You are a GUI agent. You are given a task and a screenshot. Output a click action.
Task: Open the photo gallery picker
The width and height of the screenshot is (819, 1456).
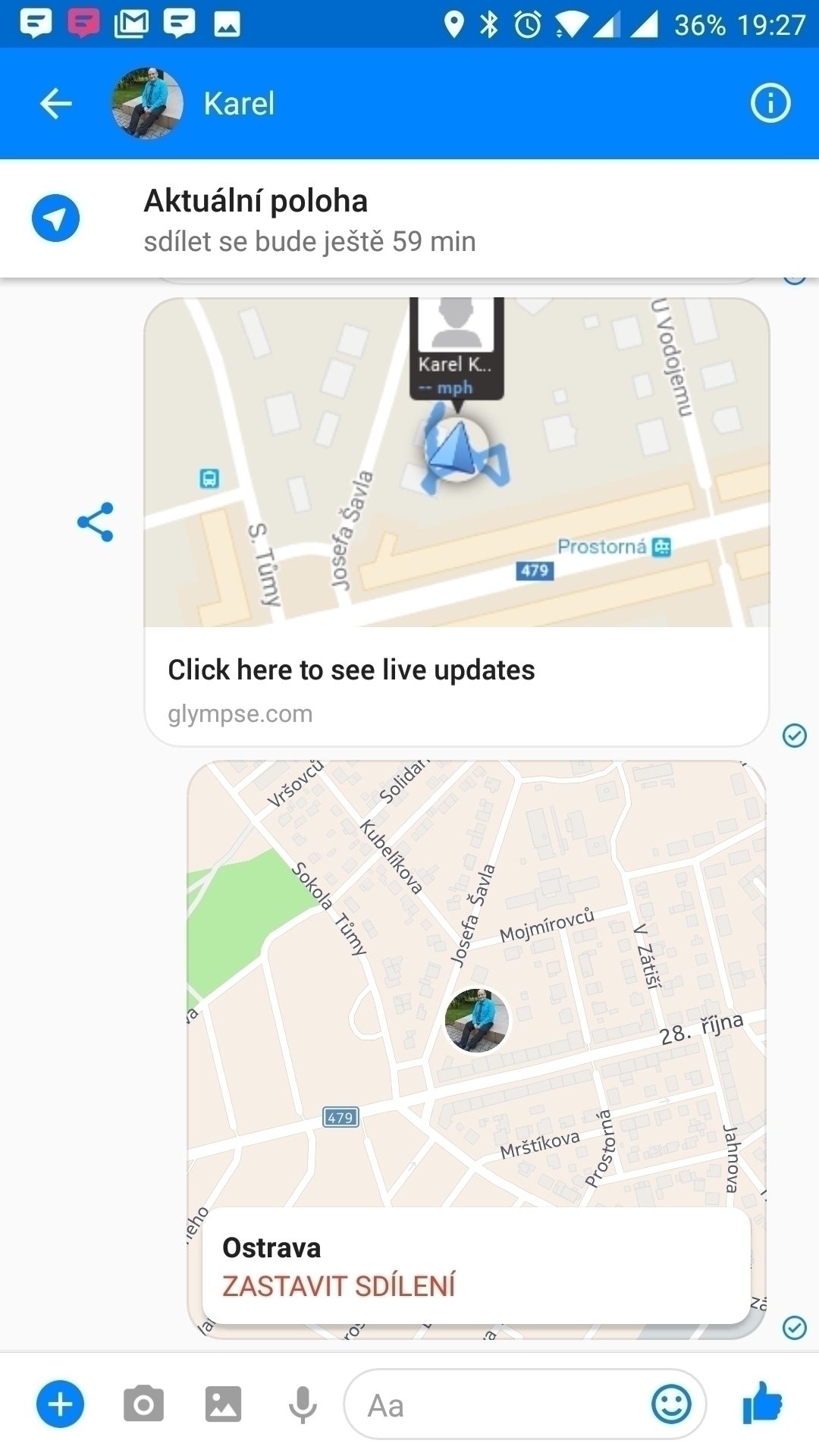224,1404
